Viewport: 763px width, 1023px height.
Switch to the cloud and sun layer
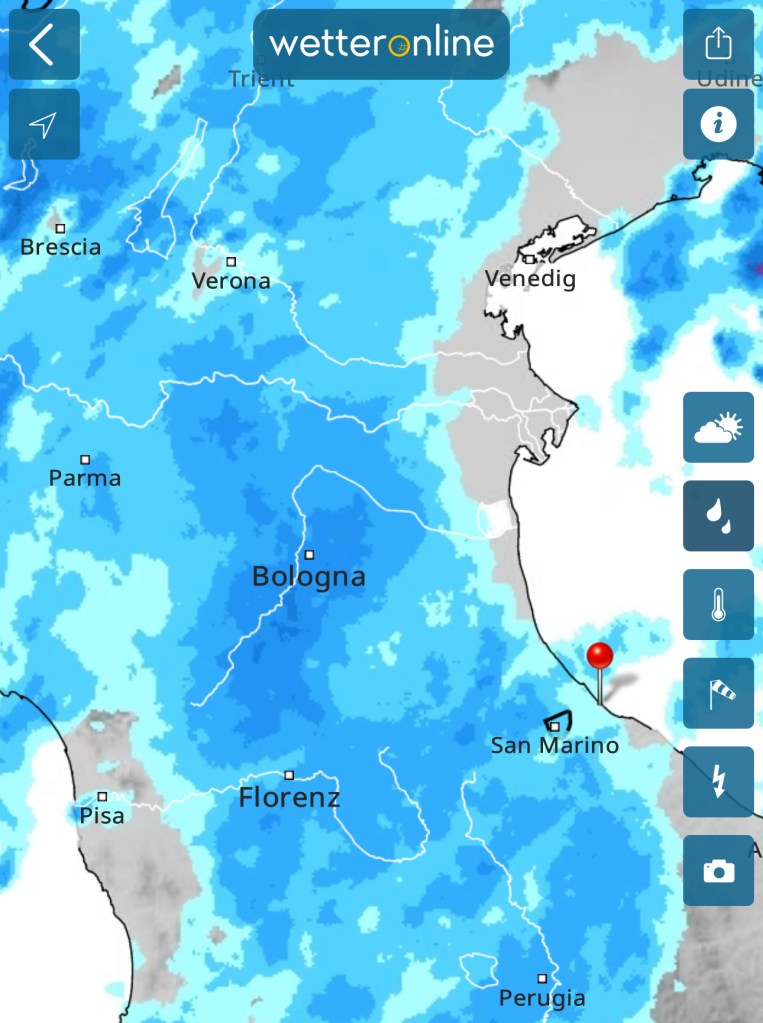pos(718,428)
